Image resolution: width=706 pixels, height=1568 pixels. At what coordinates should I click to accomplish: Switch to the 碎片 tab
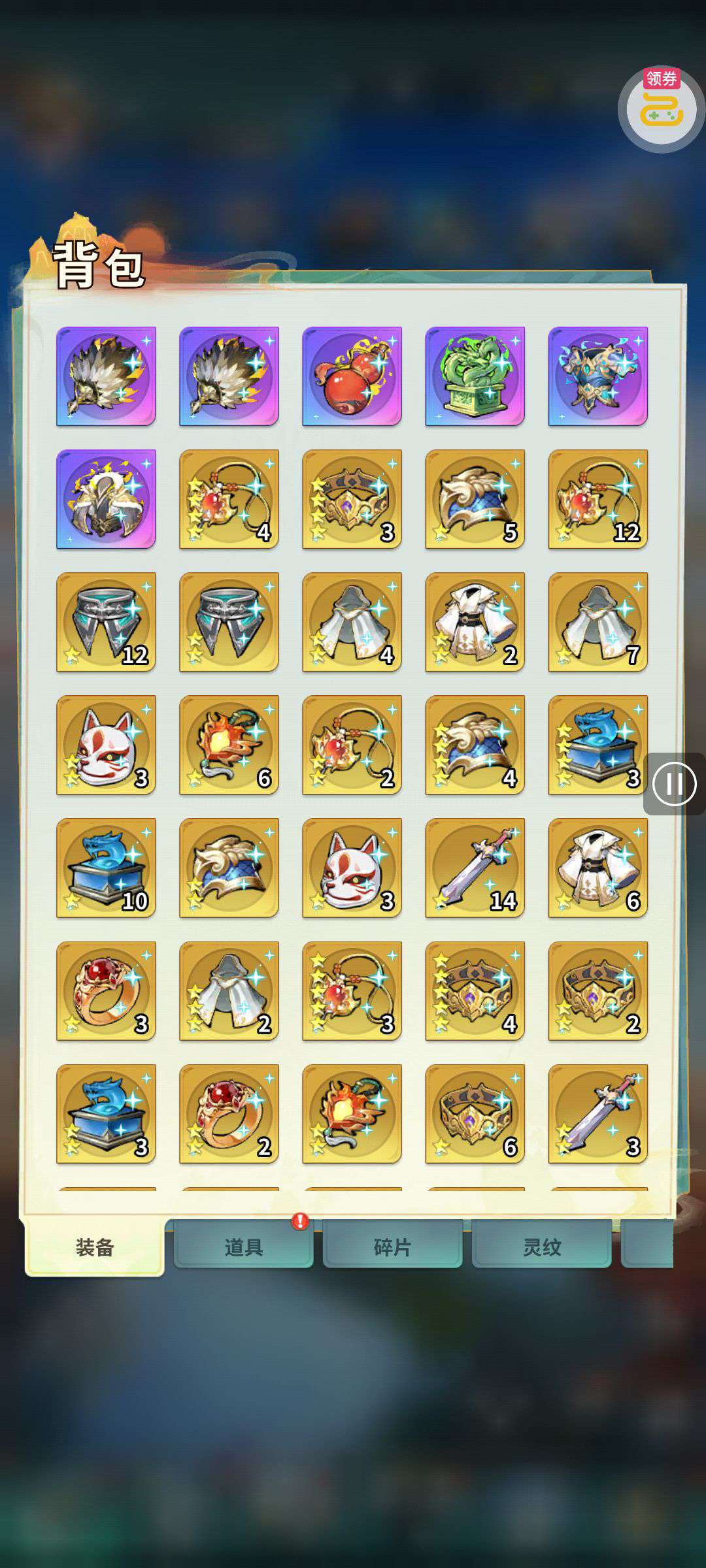click(392, 1247)
